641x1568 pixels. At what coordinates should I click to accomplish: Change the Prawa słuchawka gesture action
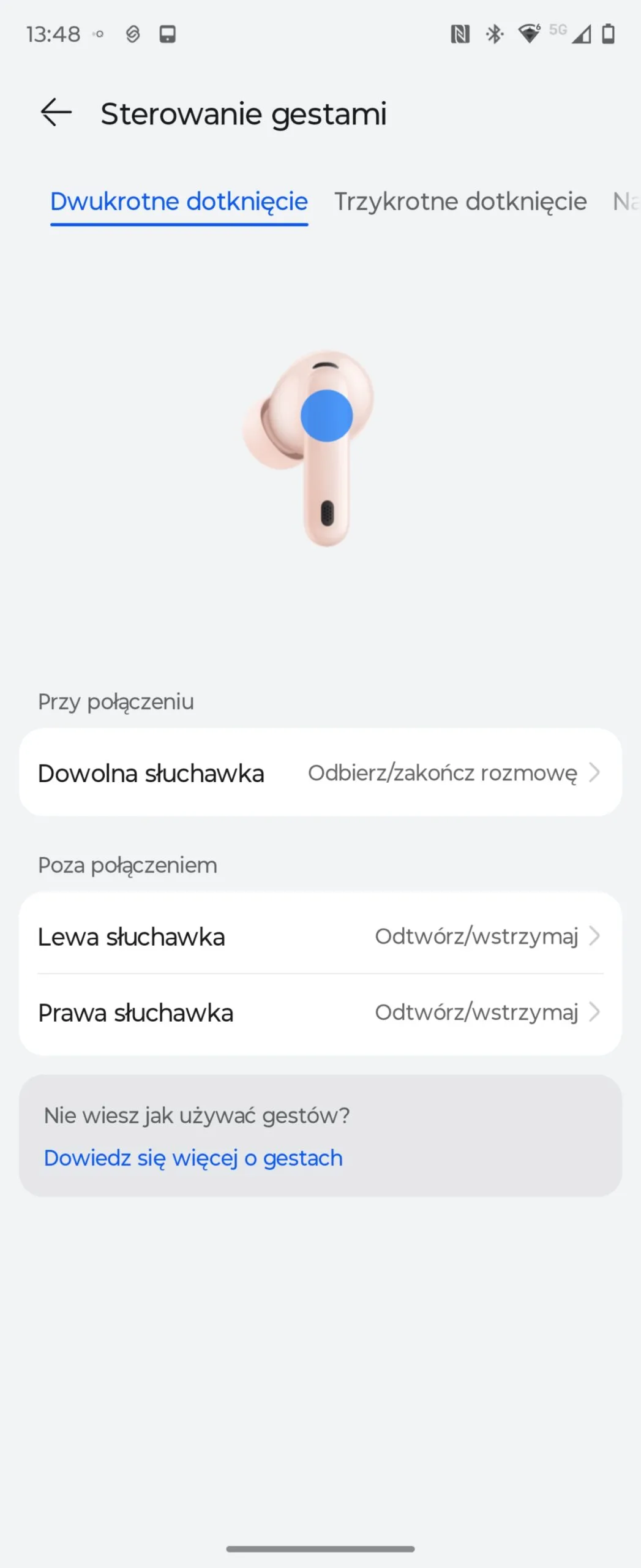click(x=320, y=1012)
